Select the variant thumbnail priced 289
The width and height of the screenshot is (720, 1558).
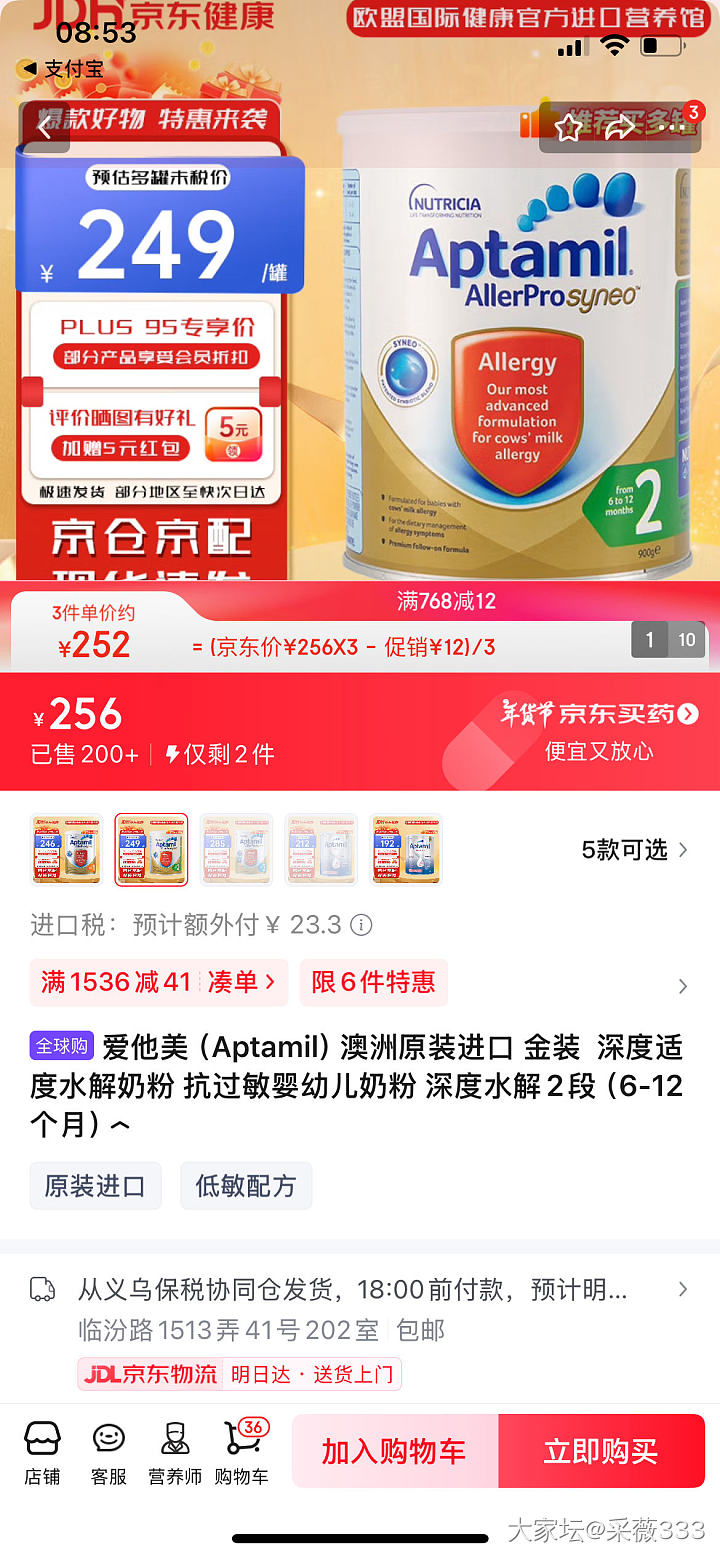pos(236,850)
